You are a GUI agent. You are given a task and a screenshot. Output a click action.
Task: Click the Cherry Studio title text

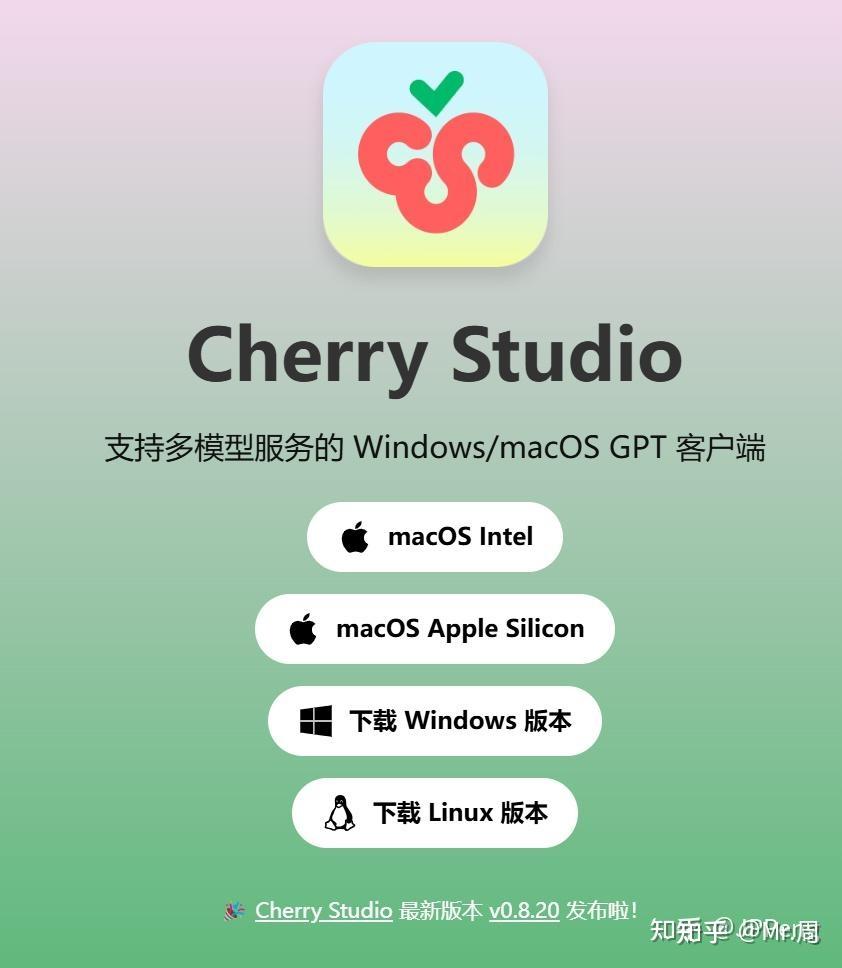coord(434,355)
